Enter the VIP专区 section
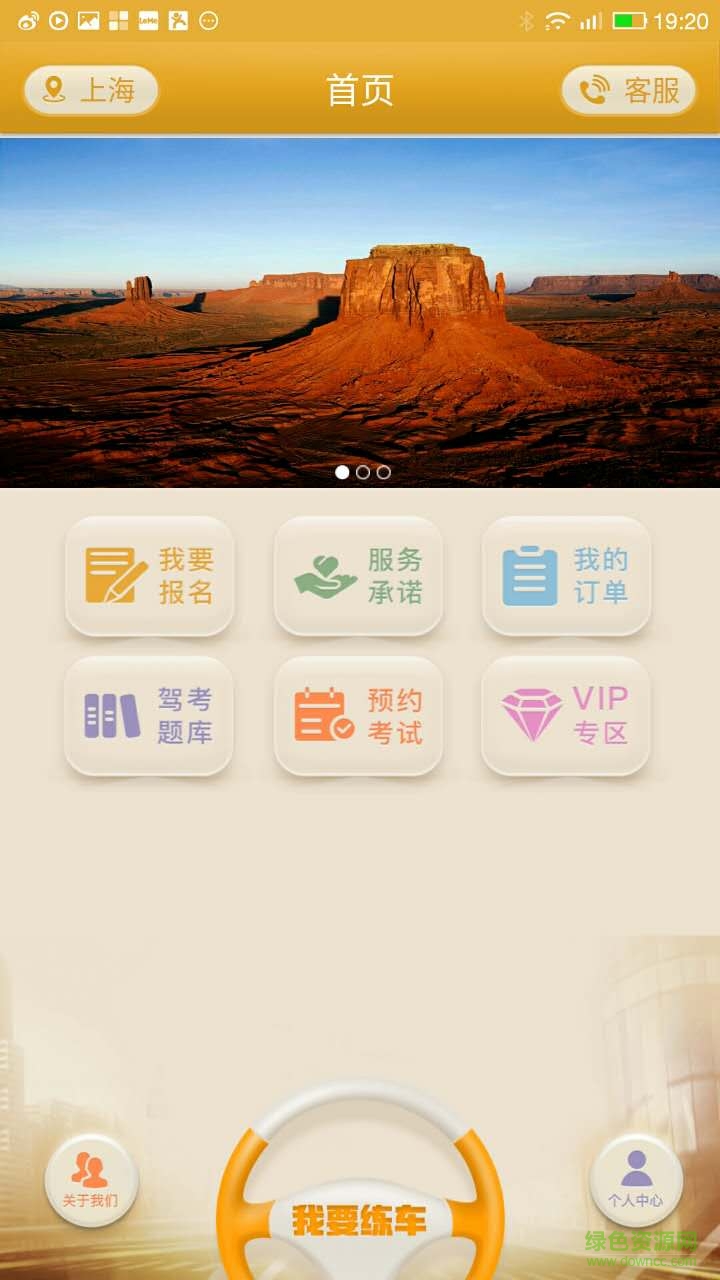The image size is (720, 1280). [x=566, y=716]
